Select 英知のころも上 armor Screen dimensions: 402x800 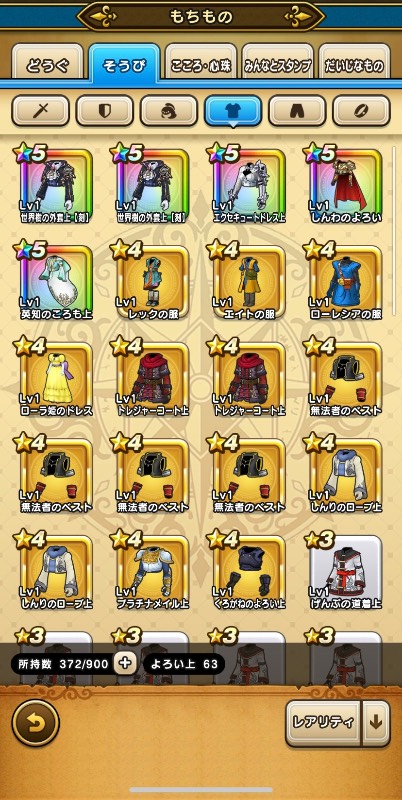click(x=56, y=281)
